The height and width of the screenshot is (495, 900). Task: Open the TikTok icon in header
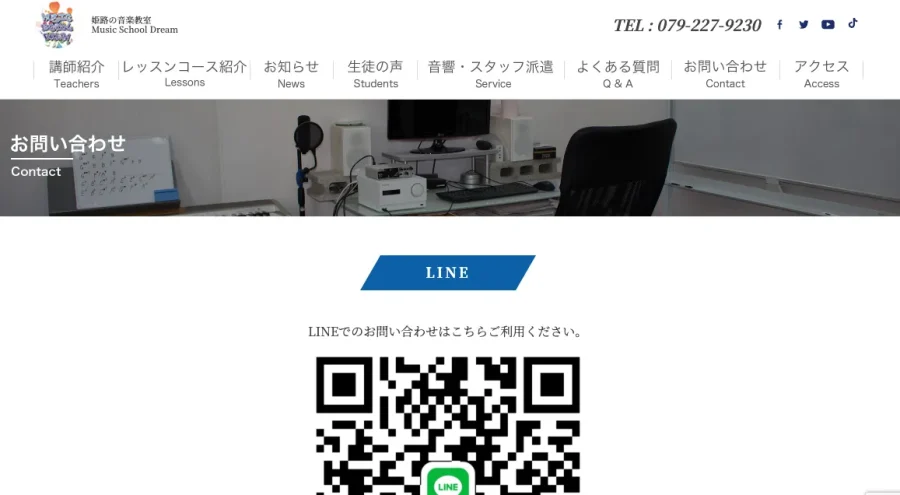[x=853, y=24]
